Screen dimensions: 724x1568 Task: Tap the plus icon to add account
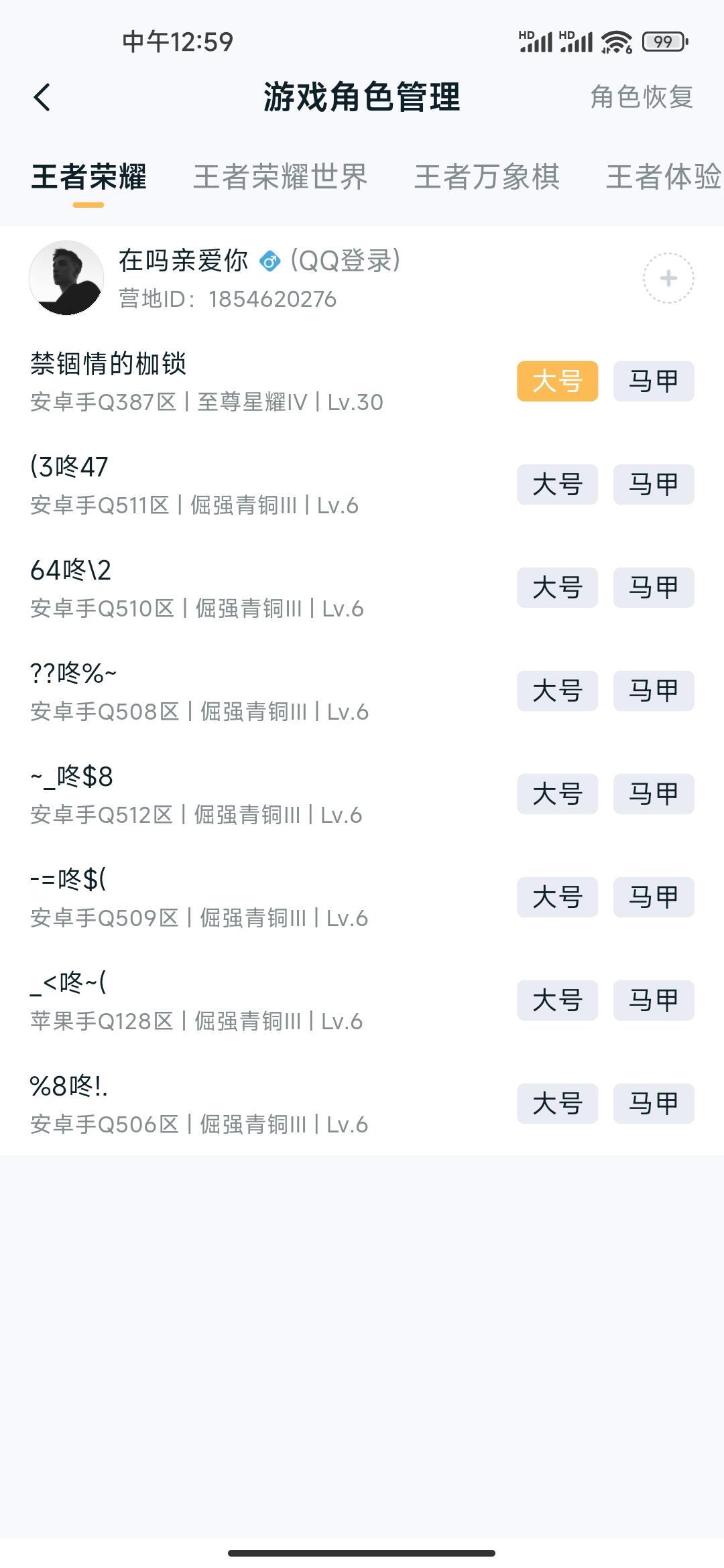pos(668,278)
